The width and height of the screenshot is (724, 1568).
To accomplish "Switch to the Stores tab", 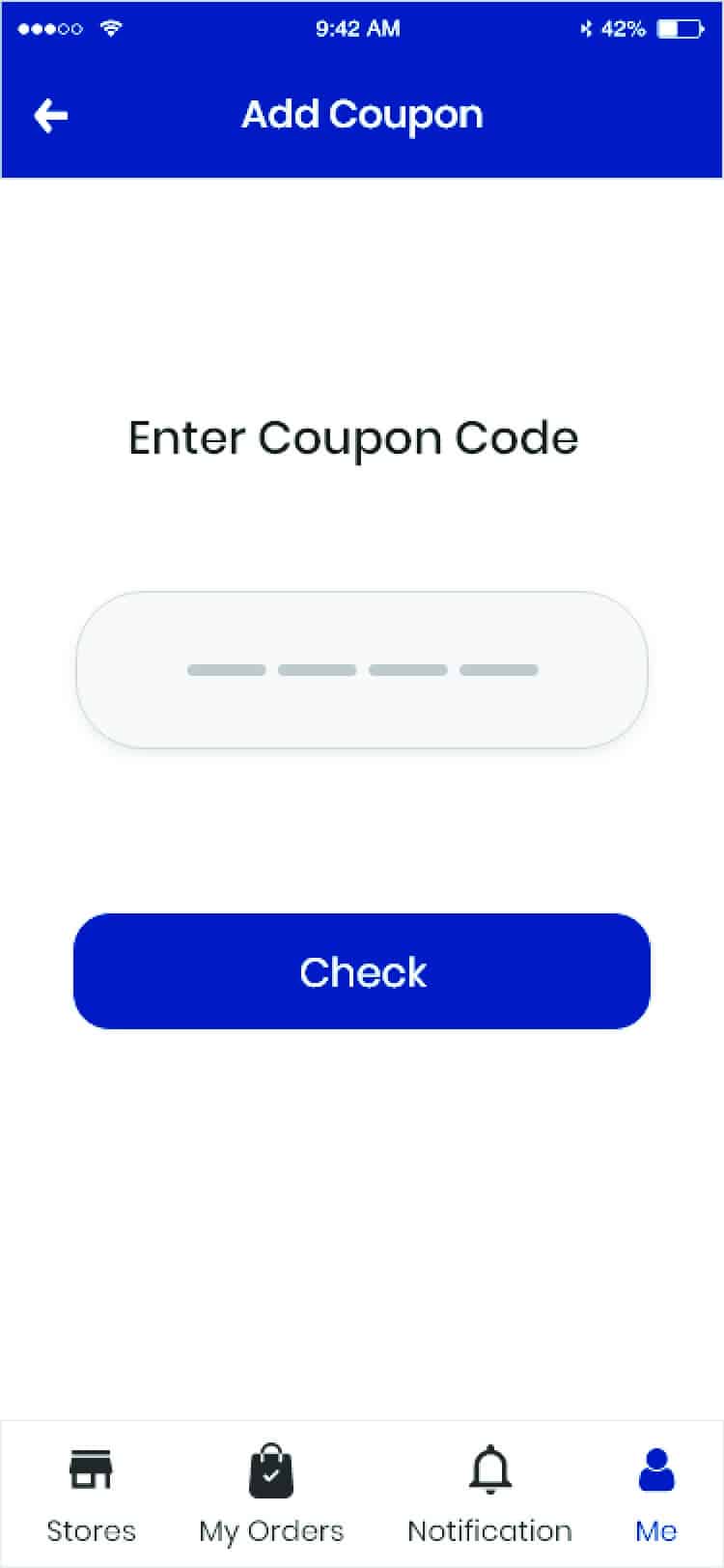I will pos(91,1494).
